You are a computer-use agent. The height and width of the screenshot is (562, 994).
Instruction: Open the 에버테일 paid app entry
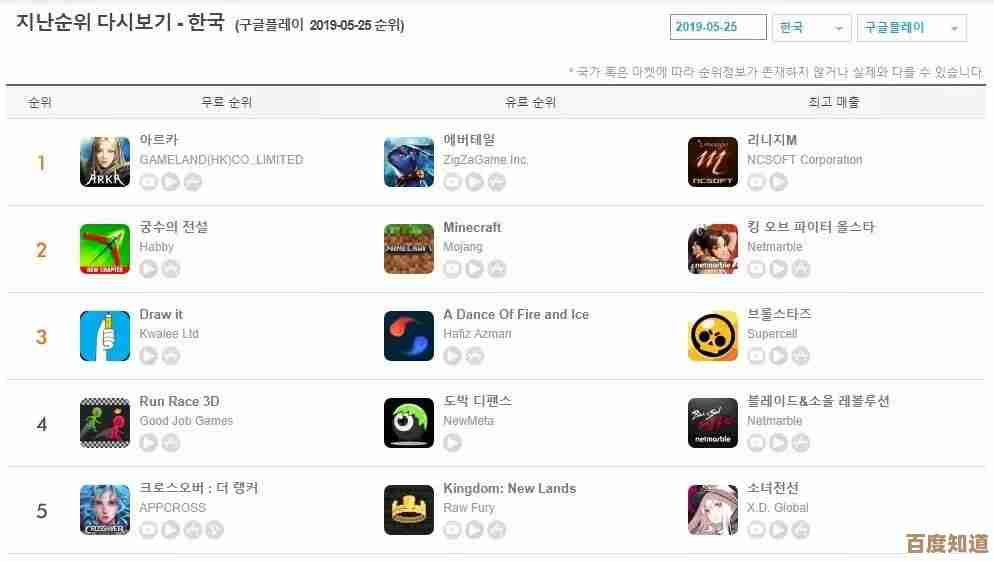pyautogui.click(x=468, y=140)
